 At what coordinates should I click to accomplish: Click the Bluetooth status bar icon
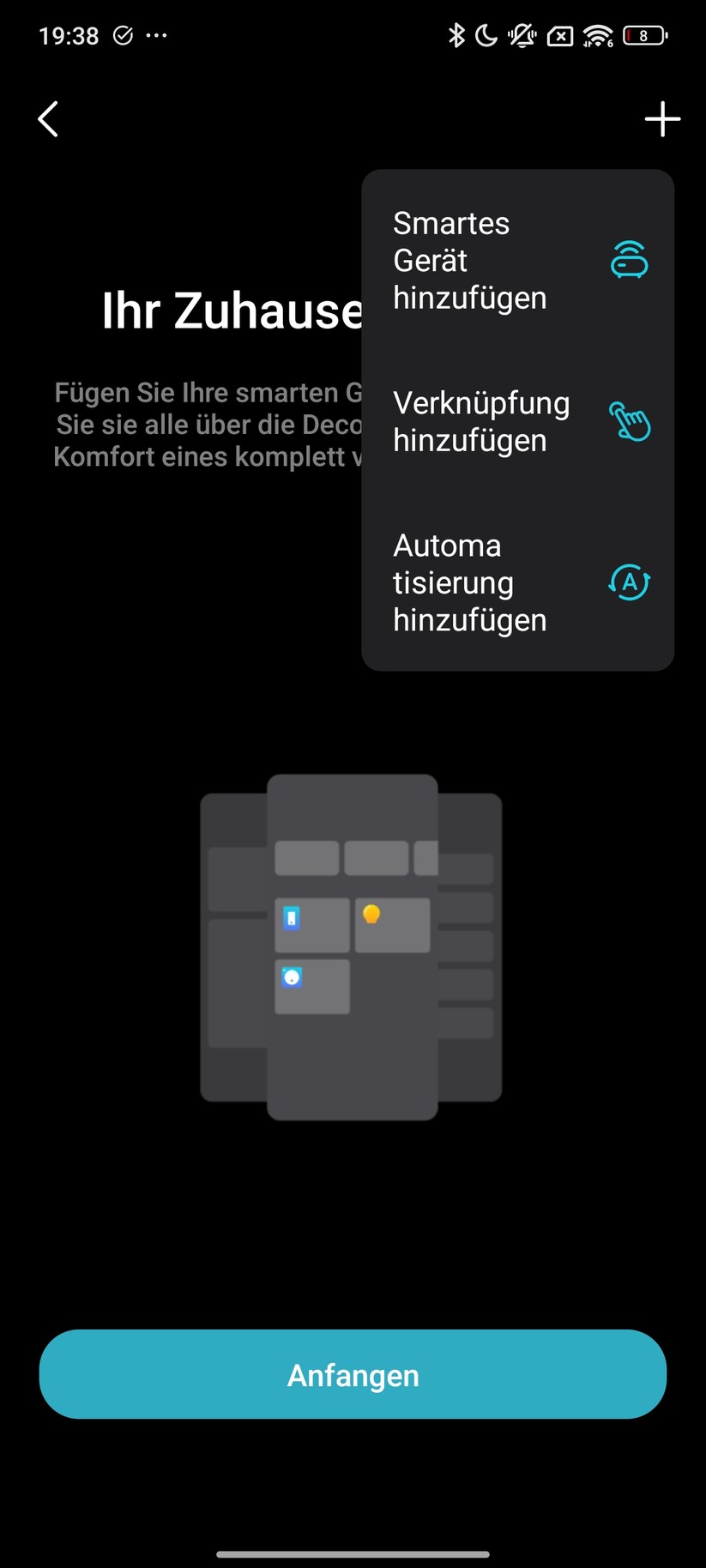point(457,35)
